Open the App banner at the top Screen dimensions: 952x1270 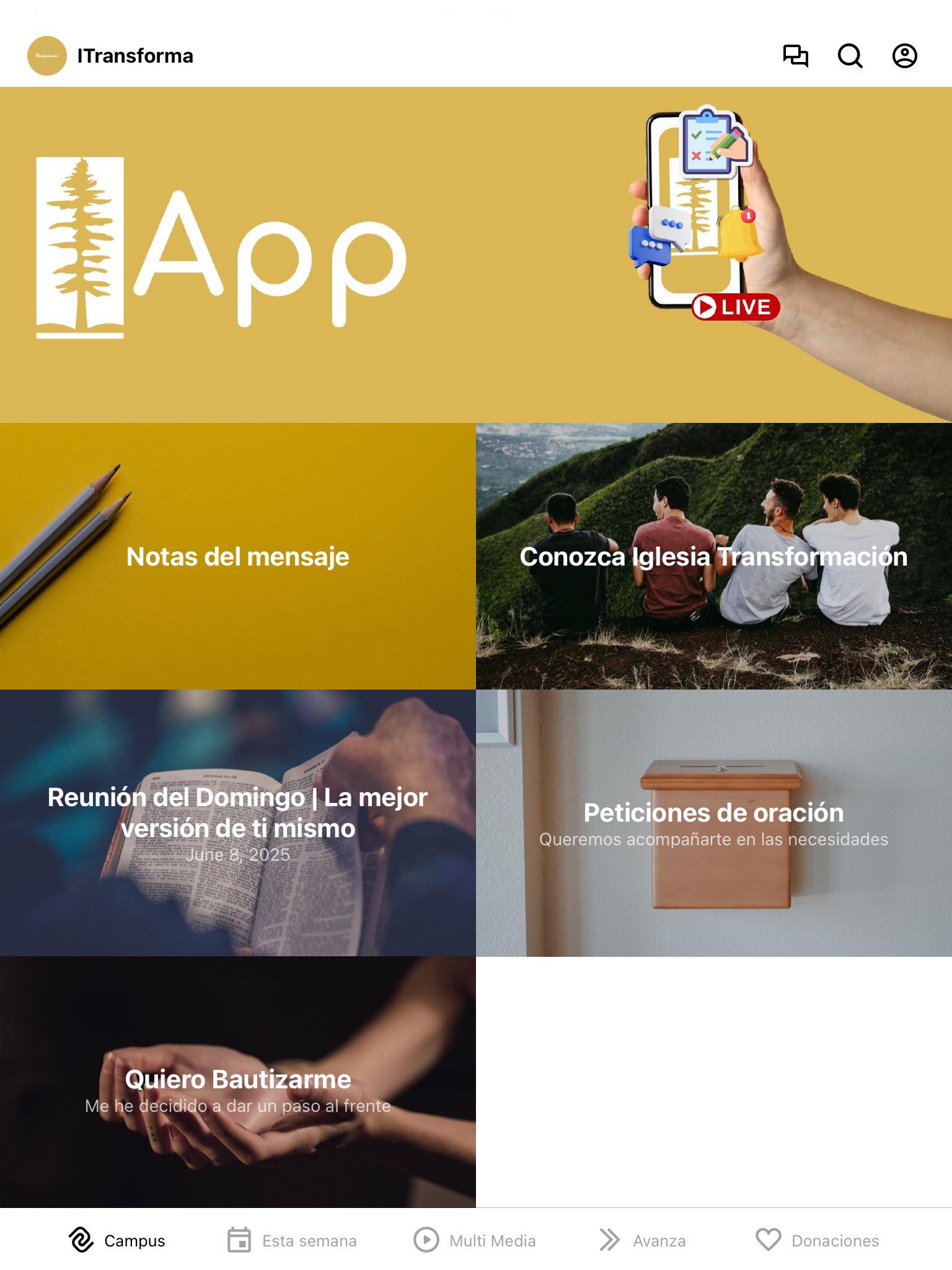point(476,254)
